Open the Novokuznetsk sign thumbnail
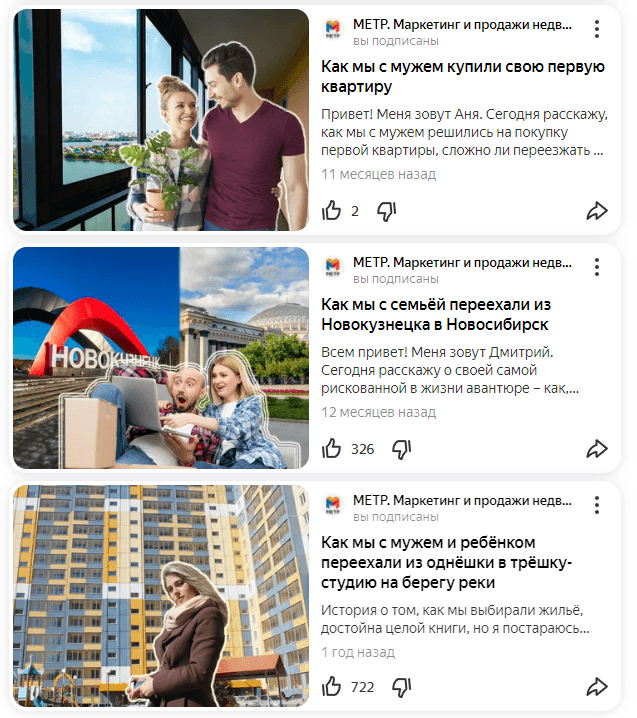637x718 pixels. [161, 358]
